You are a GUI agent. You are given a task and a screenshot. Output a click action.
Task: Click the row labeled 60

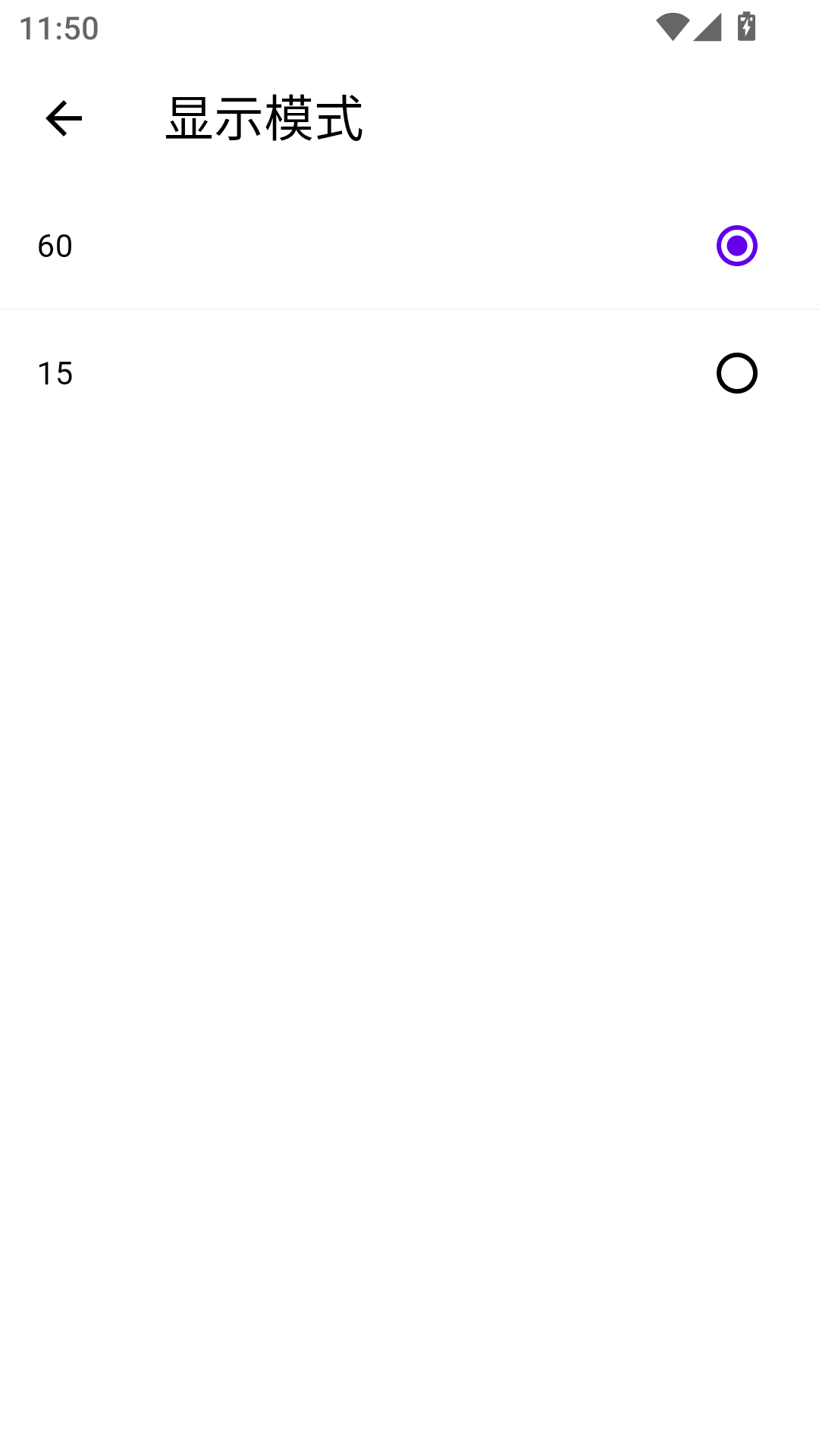(x=409, y=245)
